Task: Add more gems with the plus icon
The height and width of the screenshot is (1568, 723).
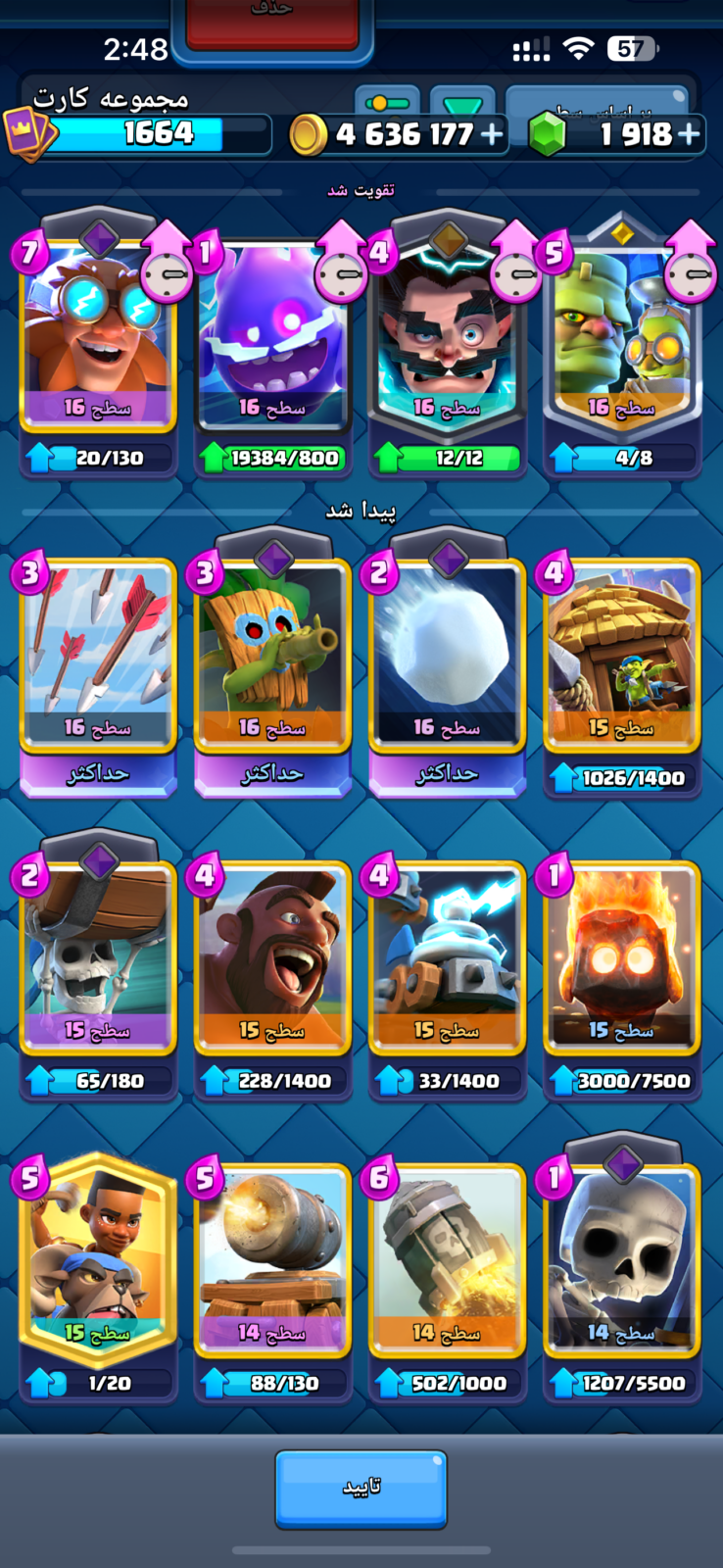Action: [x=689, y=134]
